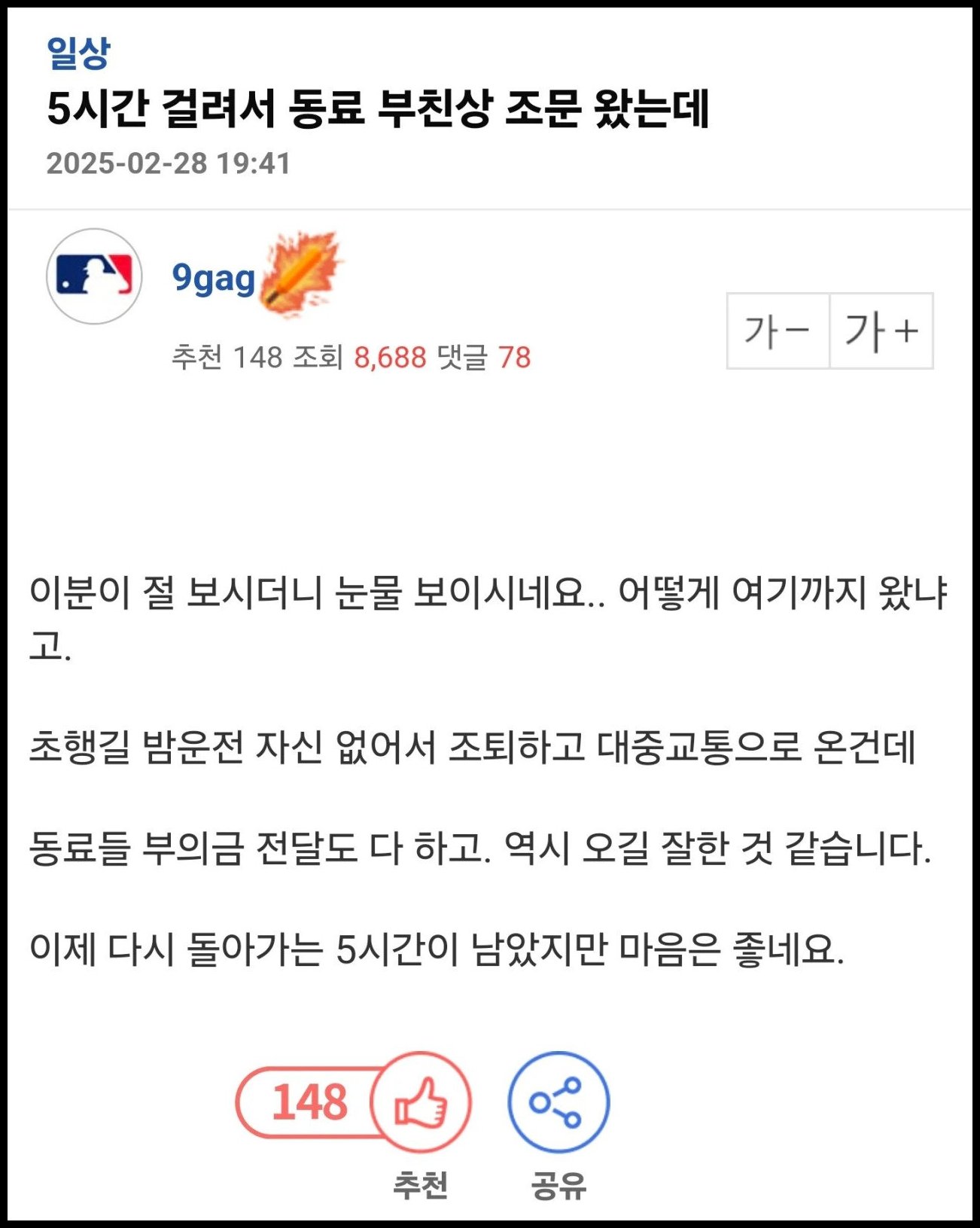Share this post via 공유
Screen dimensions: 980x1228
[x=558, y=1102]
